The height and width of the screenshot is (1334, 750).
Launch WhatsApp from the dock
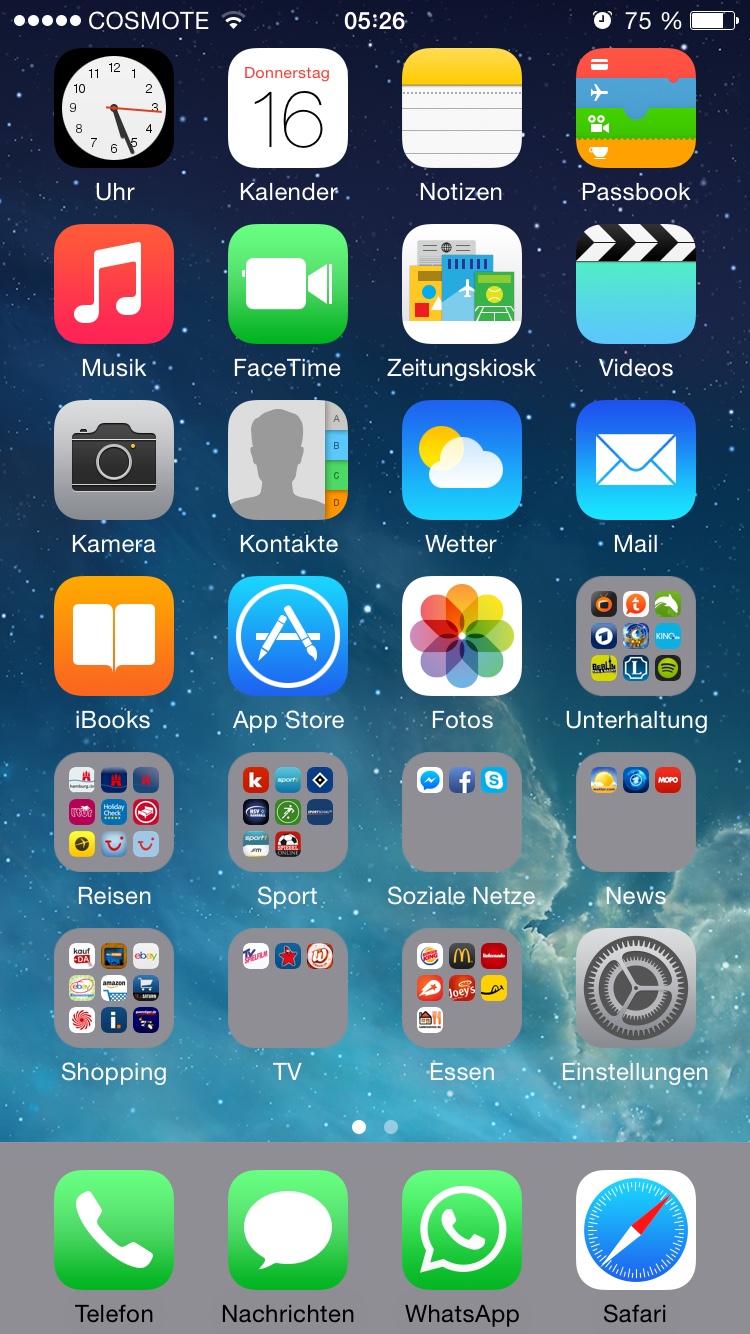tap(461, 1230)
